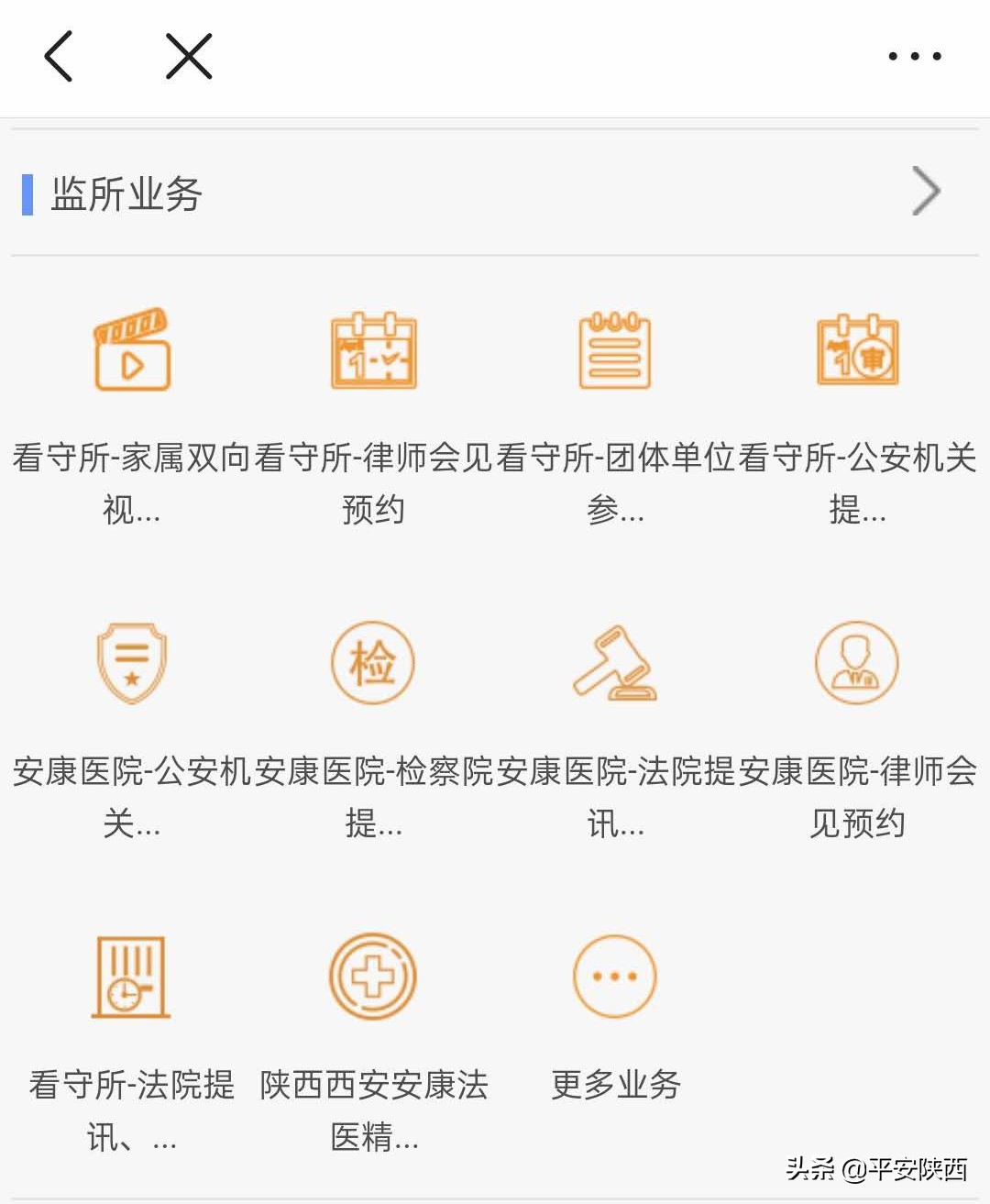Select the 安康医院-检察院提审 检 icon
The width and height of the screenshot is (990, 1204).
point(372,663)
